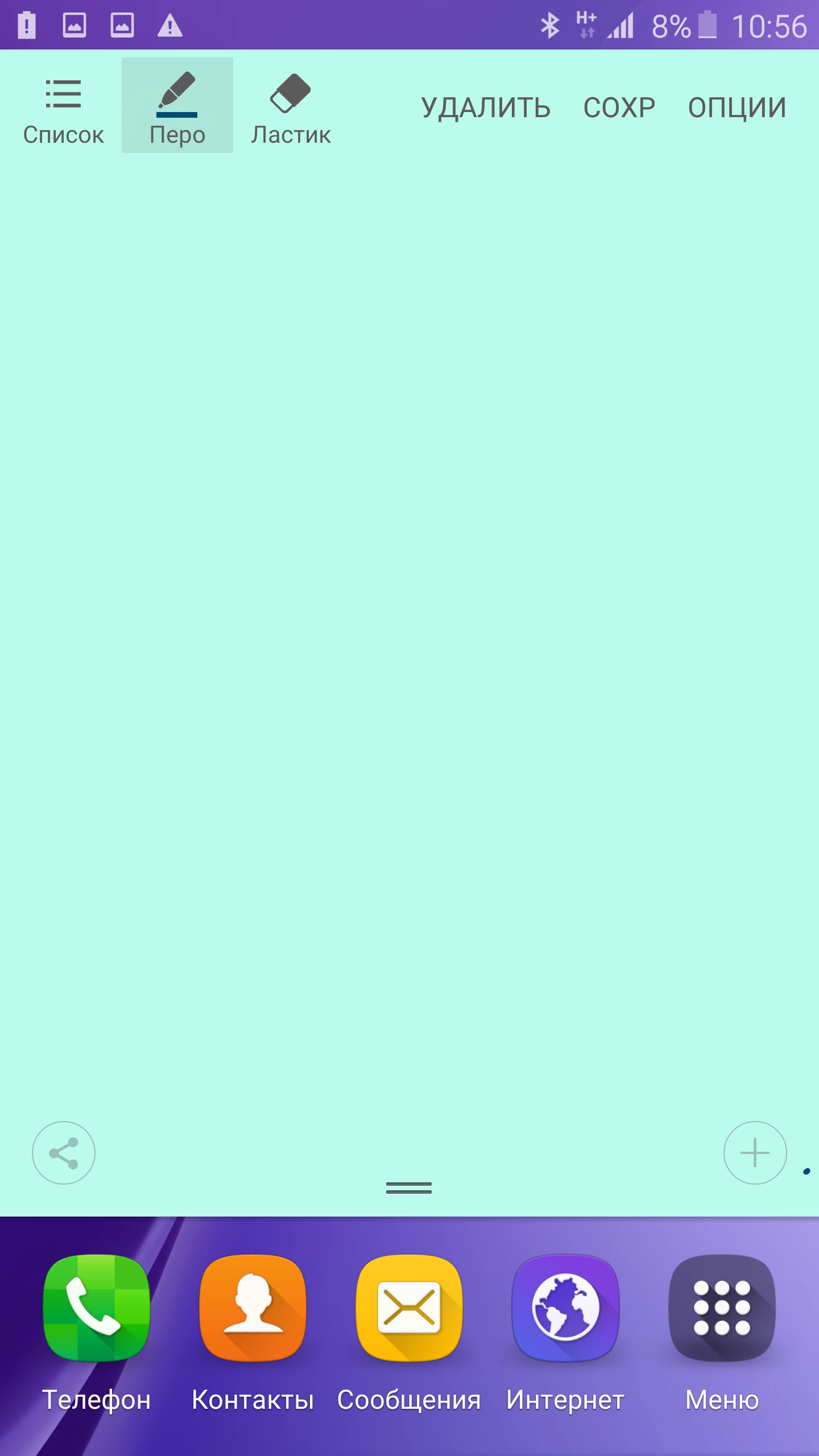Tap УДАЛИТЬ to delete the note
Image resolution: width=819 pixels, height=1456 pixels.
click(x=486, y=107)
